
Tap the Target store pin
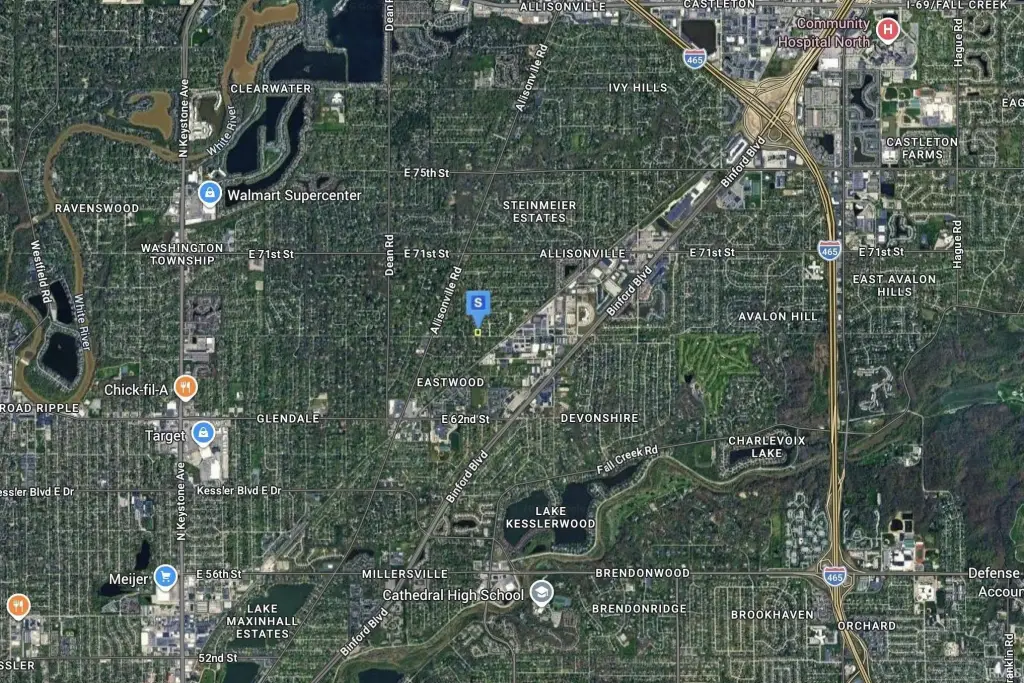[x=203, y=434]
